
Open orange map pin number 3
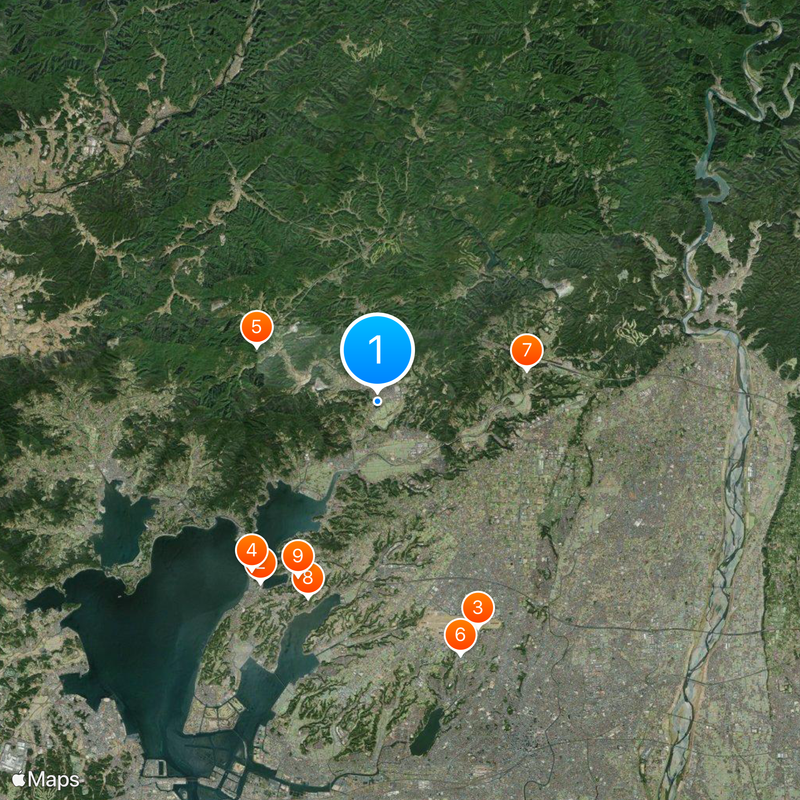tap(478, 607)
